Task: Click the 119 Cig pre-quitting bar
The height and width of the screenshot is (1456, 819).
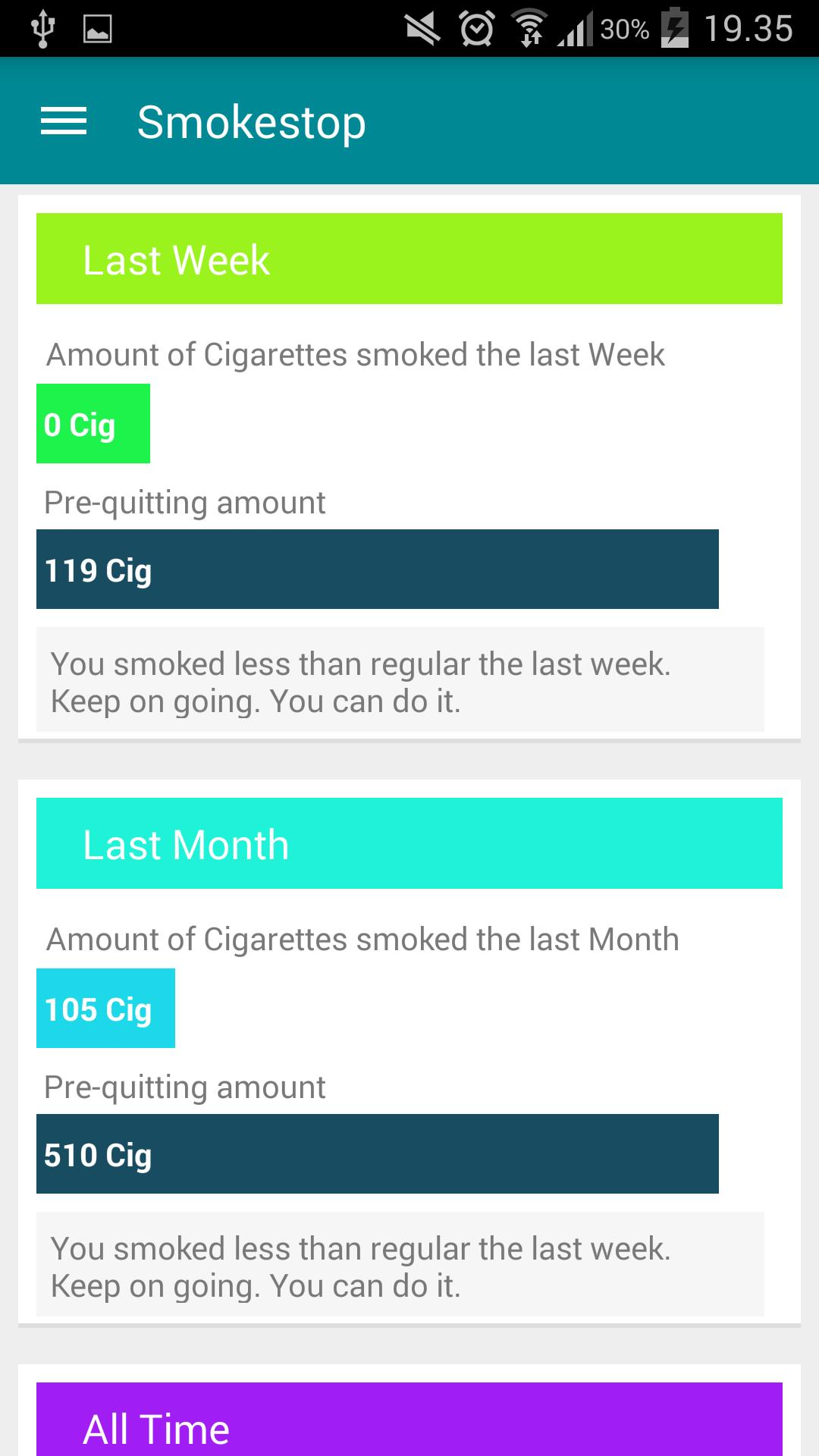Action: click(378, 570)
